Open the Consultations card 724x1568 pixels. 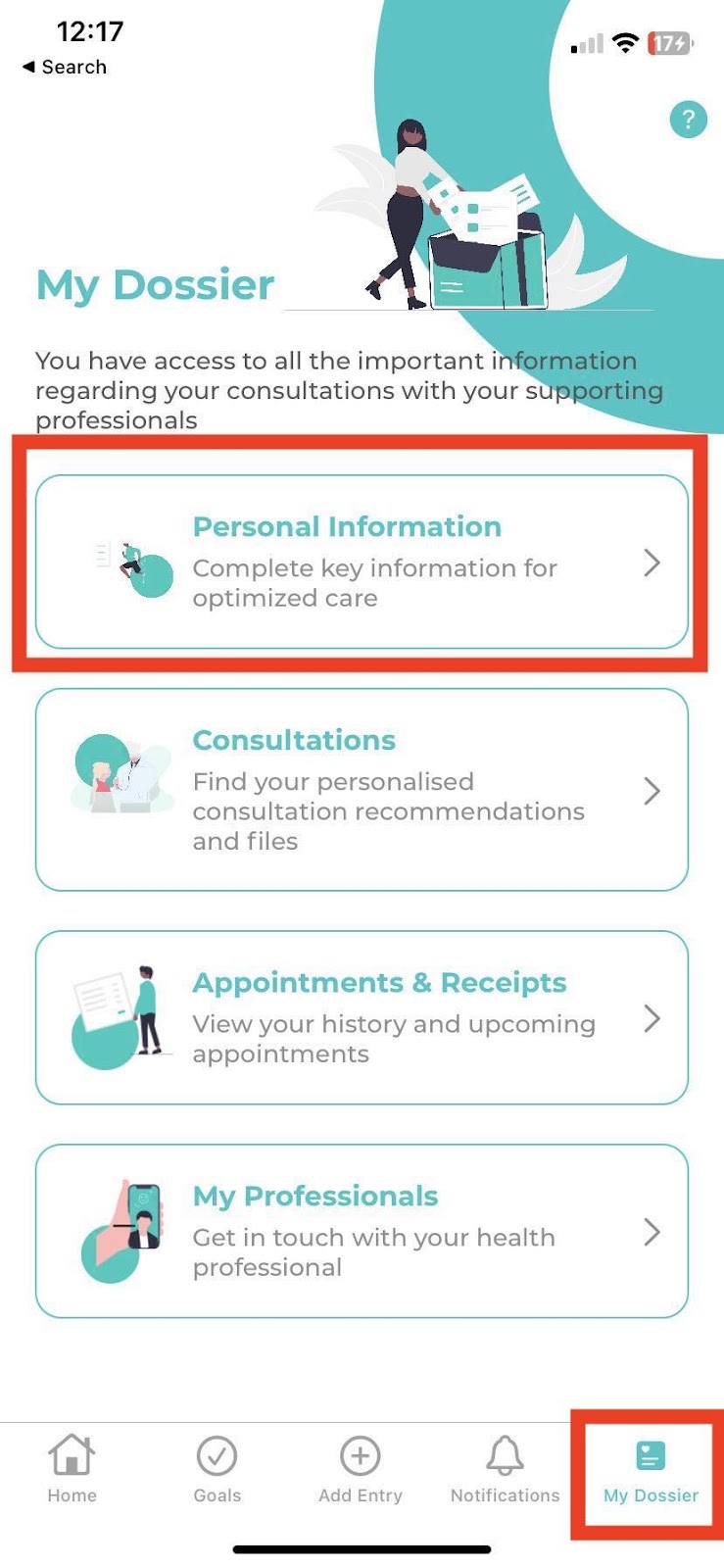click(x=362, y=790)
